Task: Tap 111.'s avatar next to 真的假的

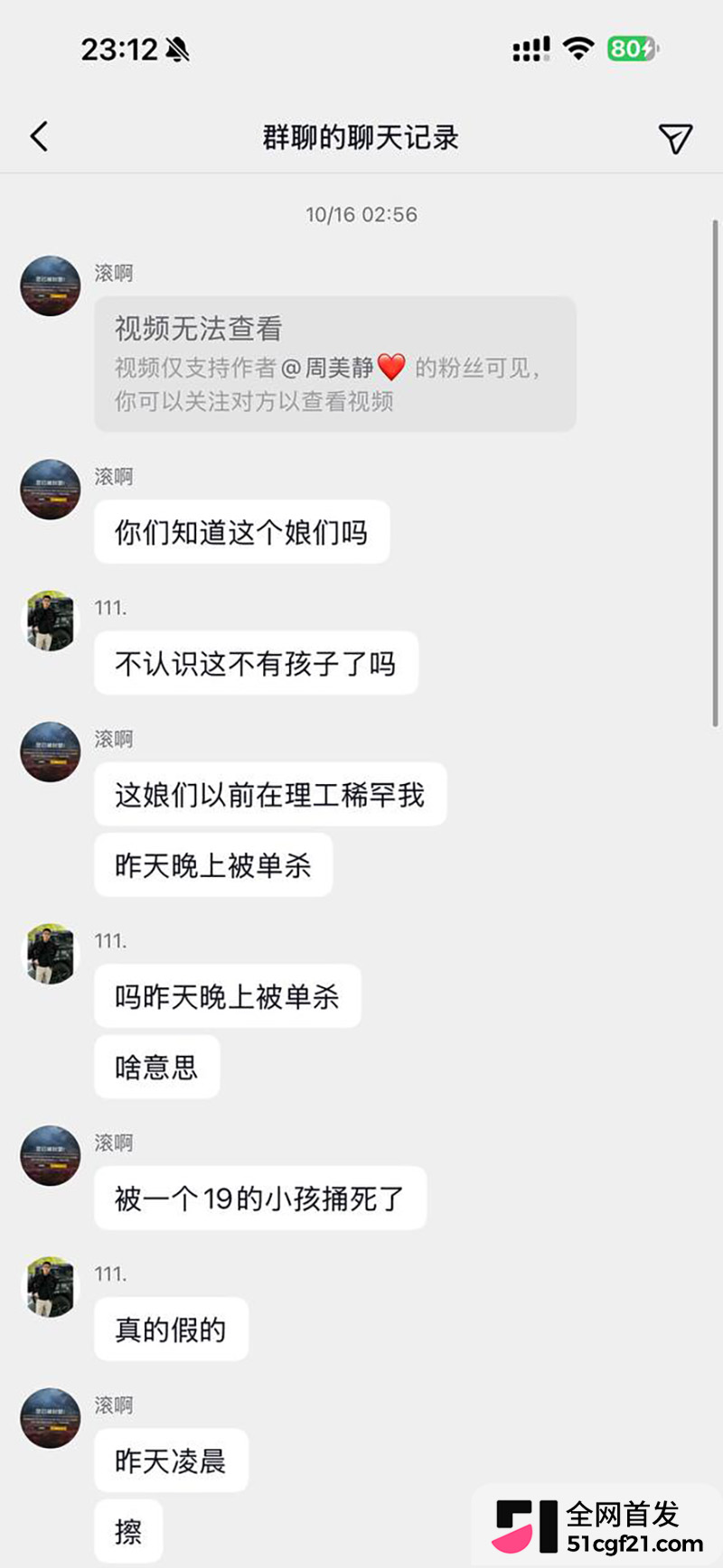Action: [x=51, y=1287]
